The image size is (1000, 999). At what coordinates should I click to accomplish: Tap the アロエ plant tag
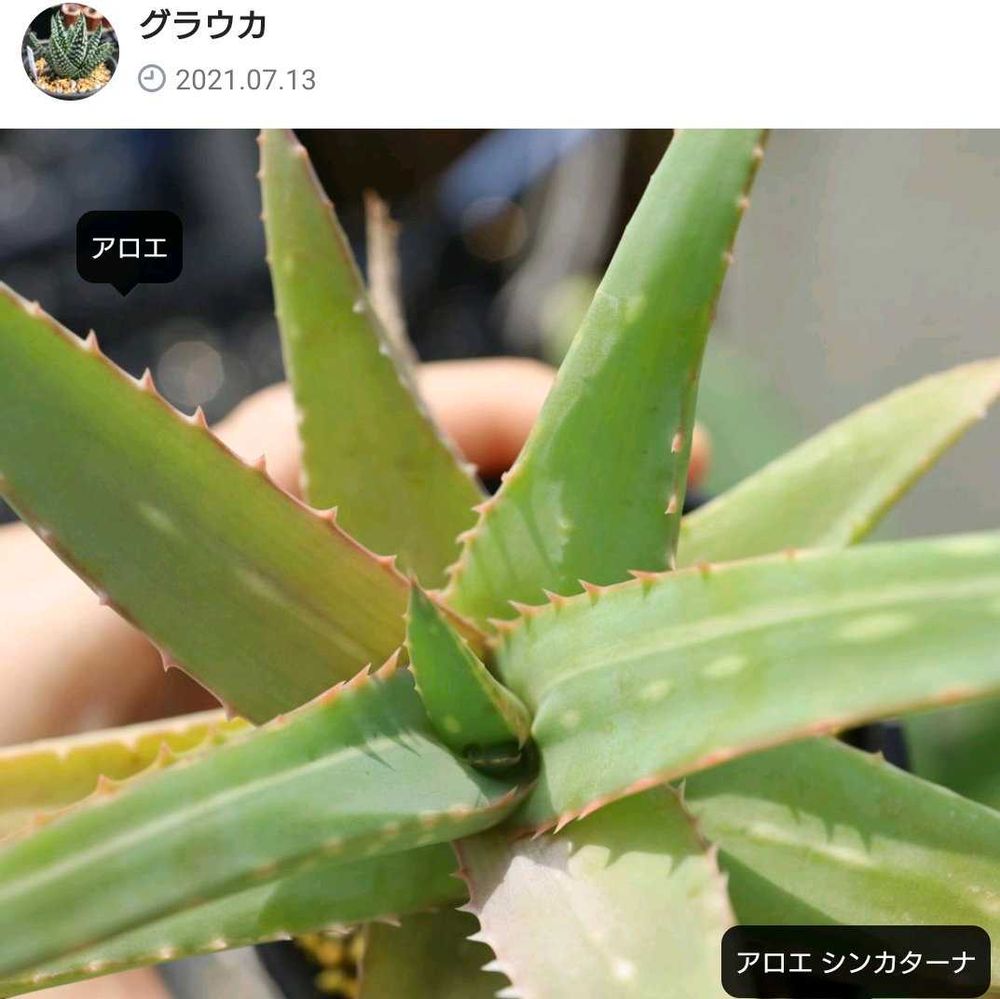point(130,248)
